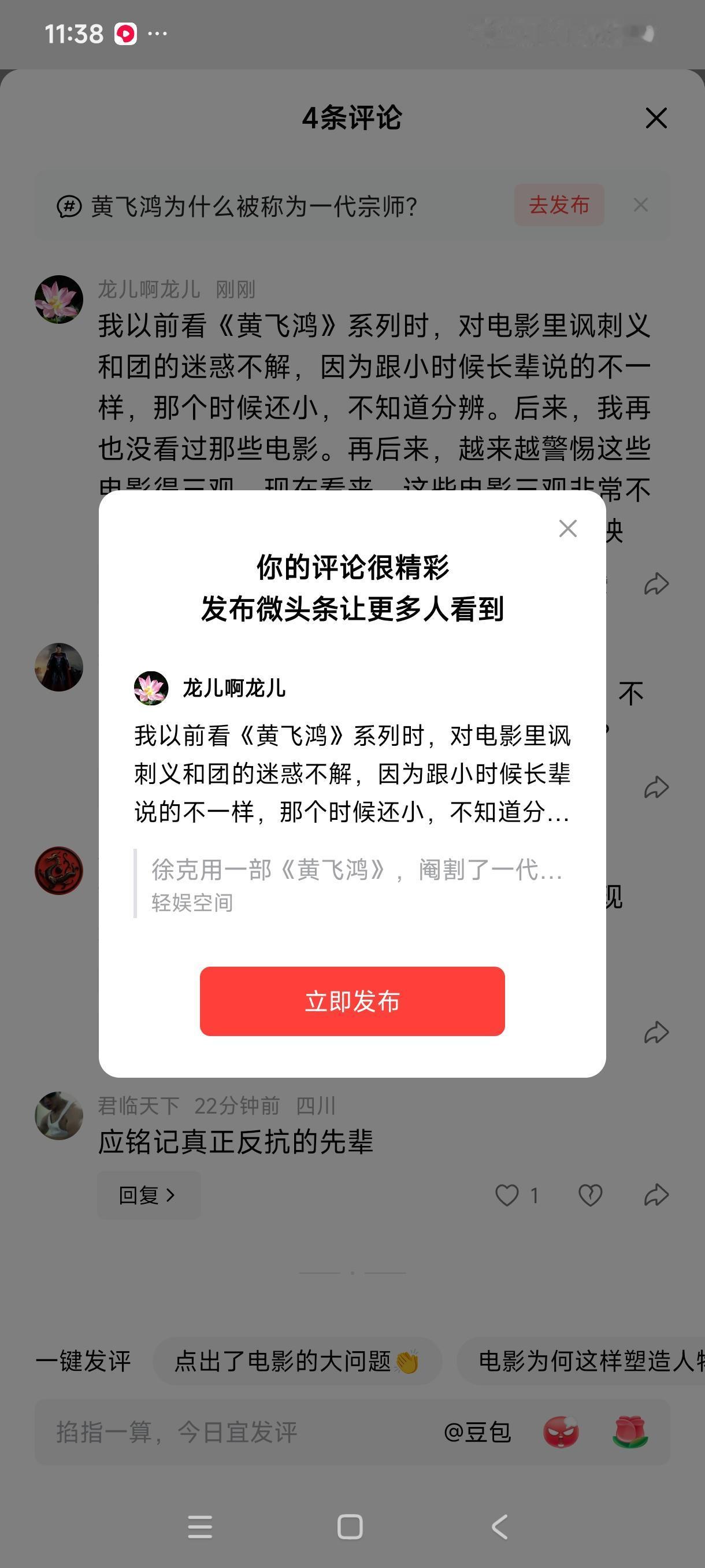Share 君临天下's comment via arrow icon
This screenshot has height=1568, width=705.
click(656, 1195)
